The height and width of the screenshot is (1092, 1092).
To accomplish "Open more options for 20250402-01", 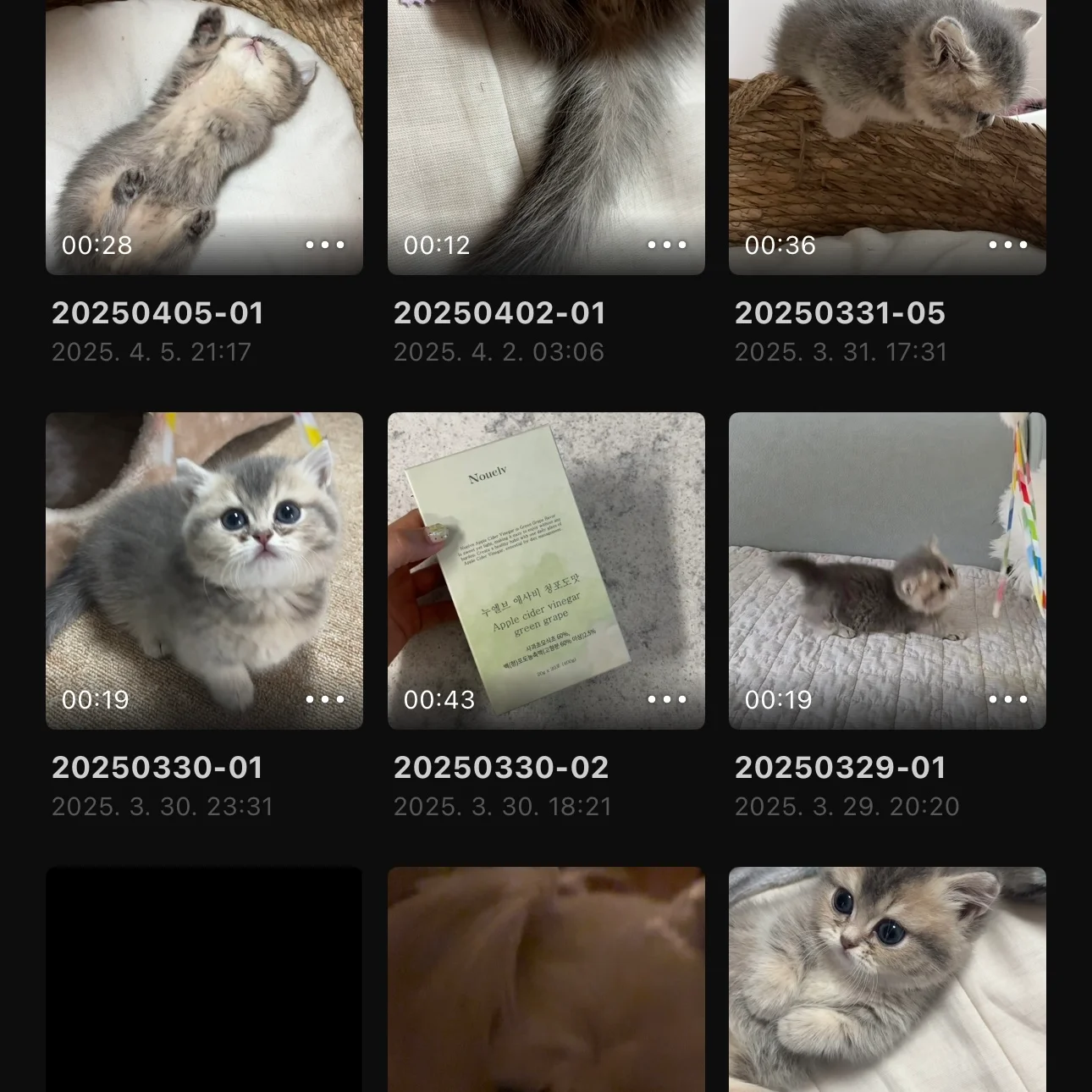I will pyautogui.click(x=667, y=245).
